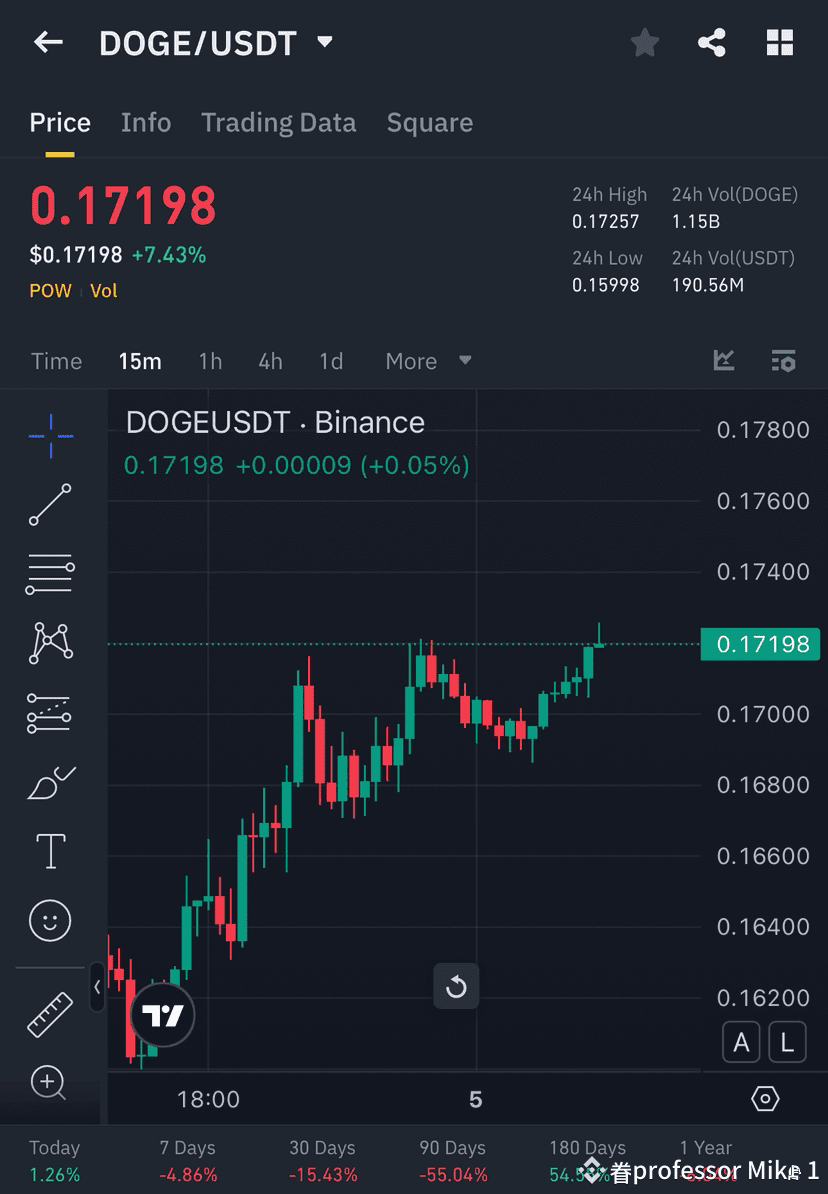Switch to the Trading Data tab

(278, 122)
